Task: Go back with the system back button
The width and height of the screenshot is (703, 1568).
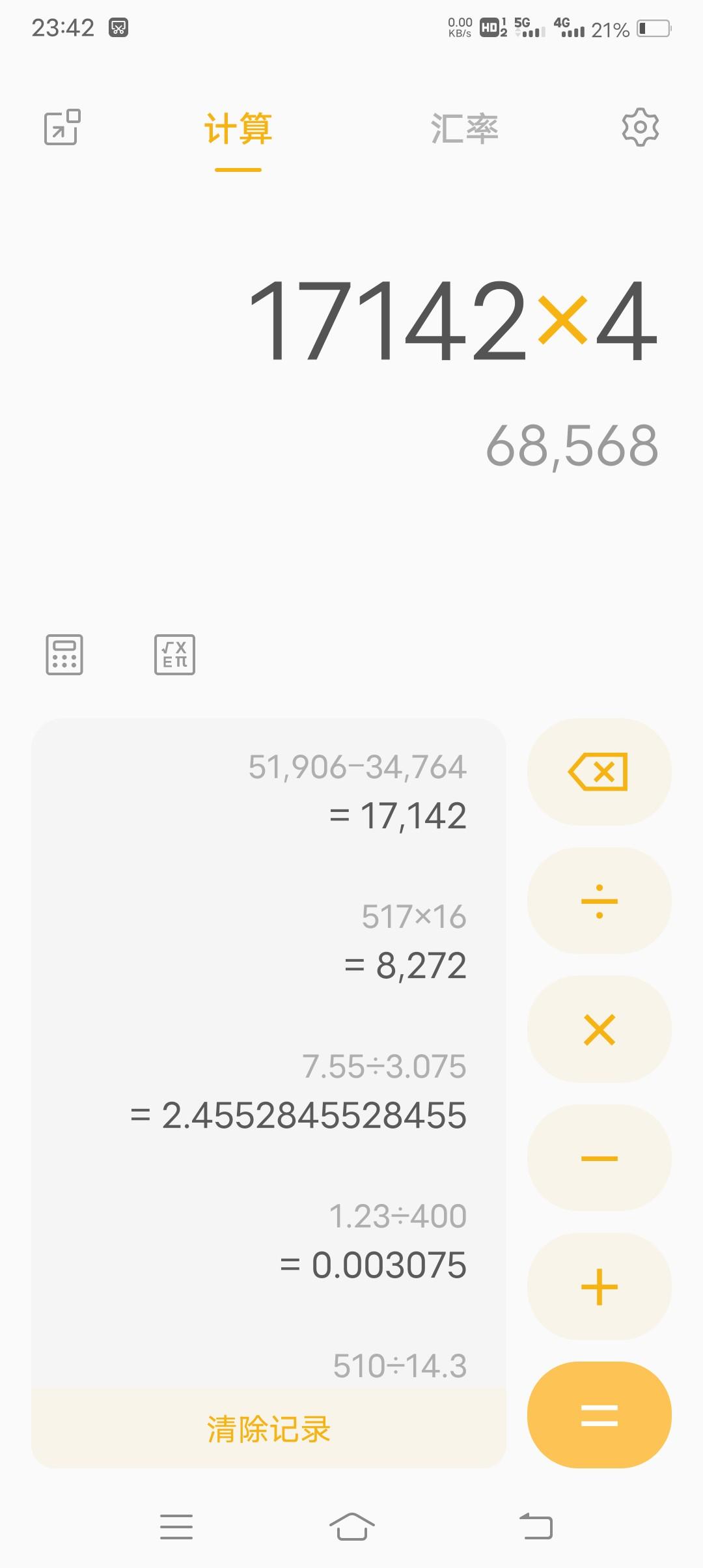Action: 536,1526
